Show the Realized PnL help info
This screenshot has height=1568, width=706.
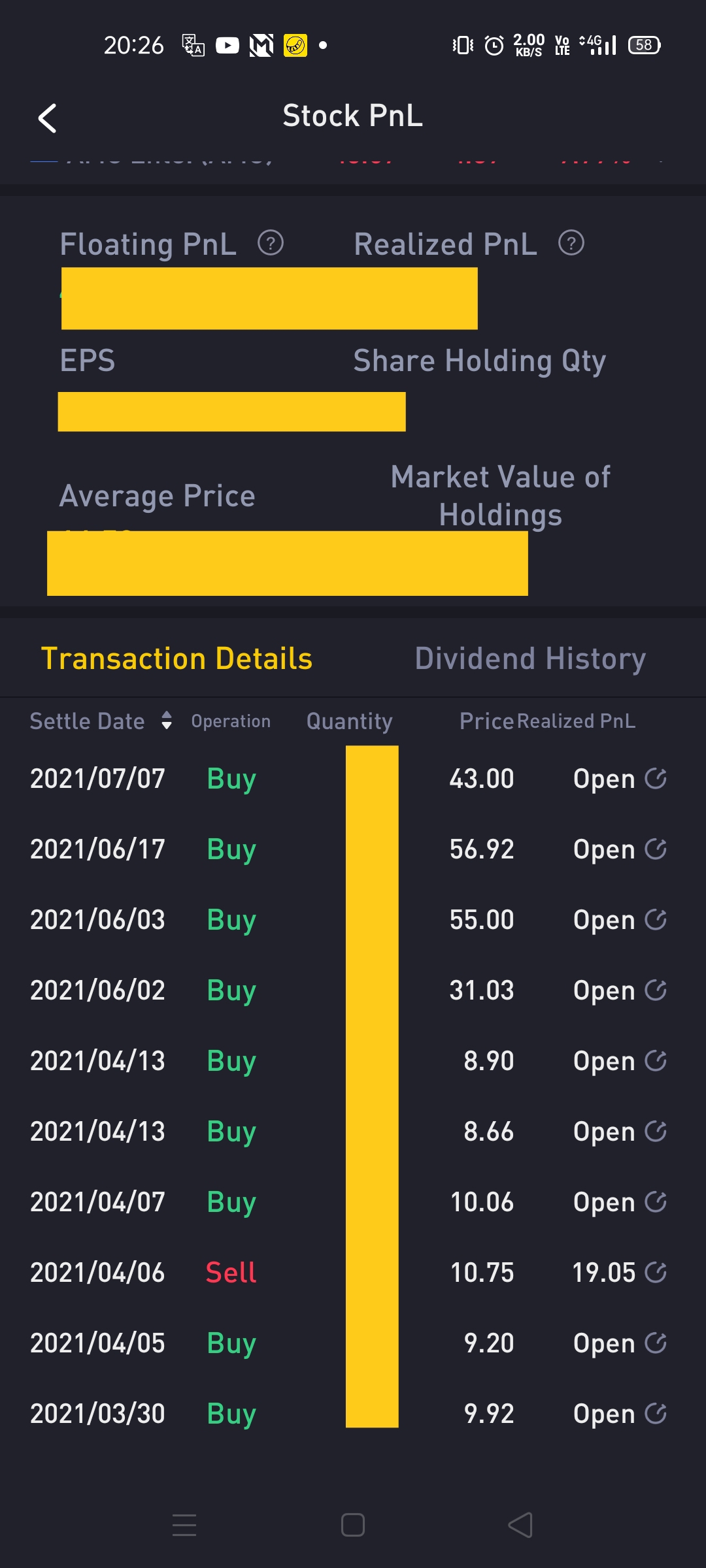[571, 243]
